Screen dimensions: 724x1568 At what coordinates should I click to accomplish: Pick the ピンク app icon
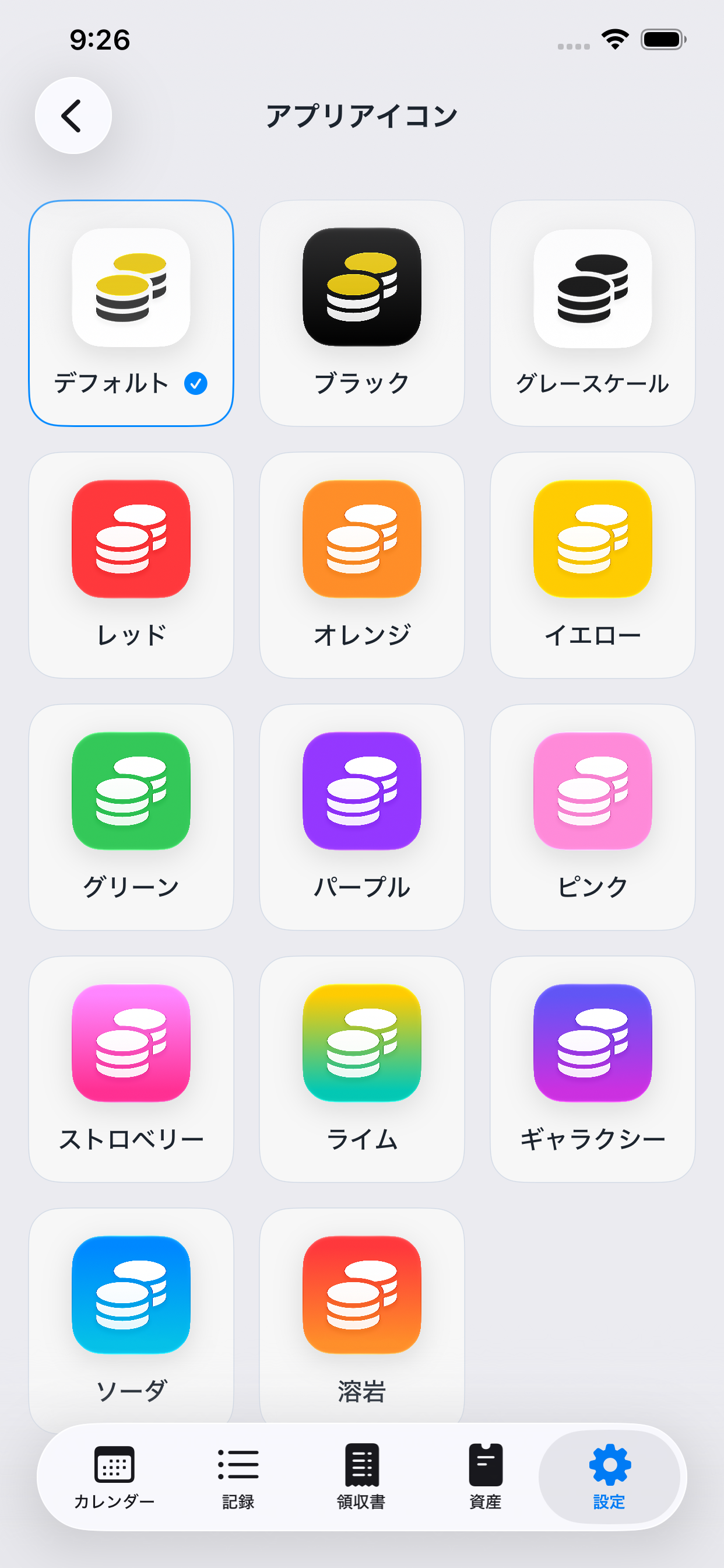[x=593, y=817]
